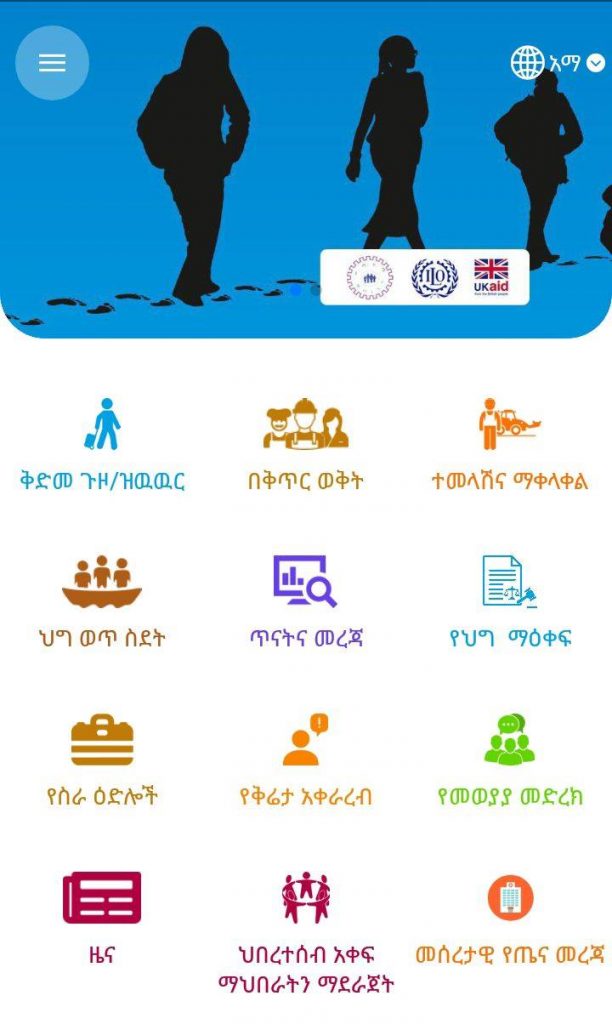Viewport: 612px width, 1024px height.
Task: Open the hamburger drawer menu
Action: tap(52, 63)
